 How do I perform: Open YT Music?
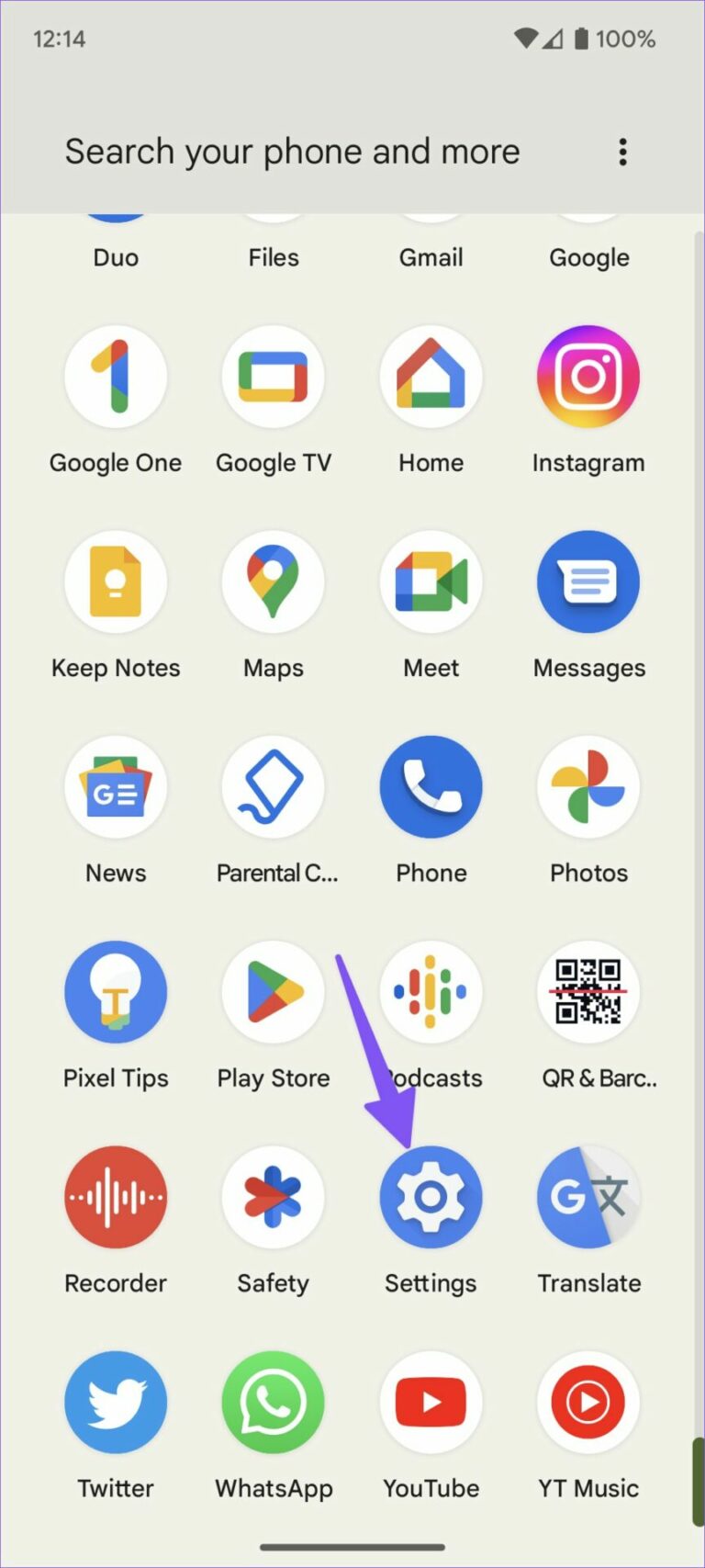click(x=588, y=1403)
